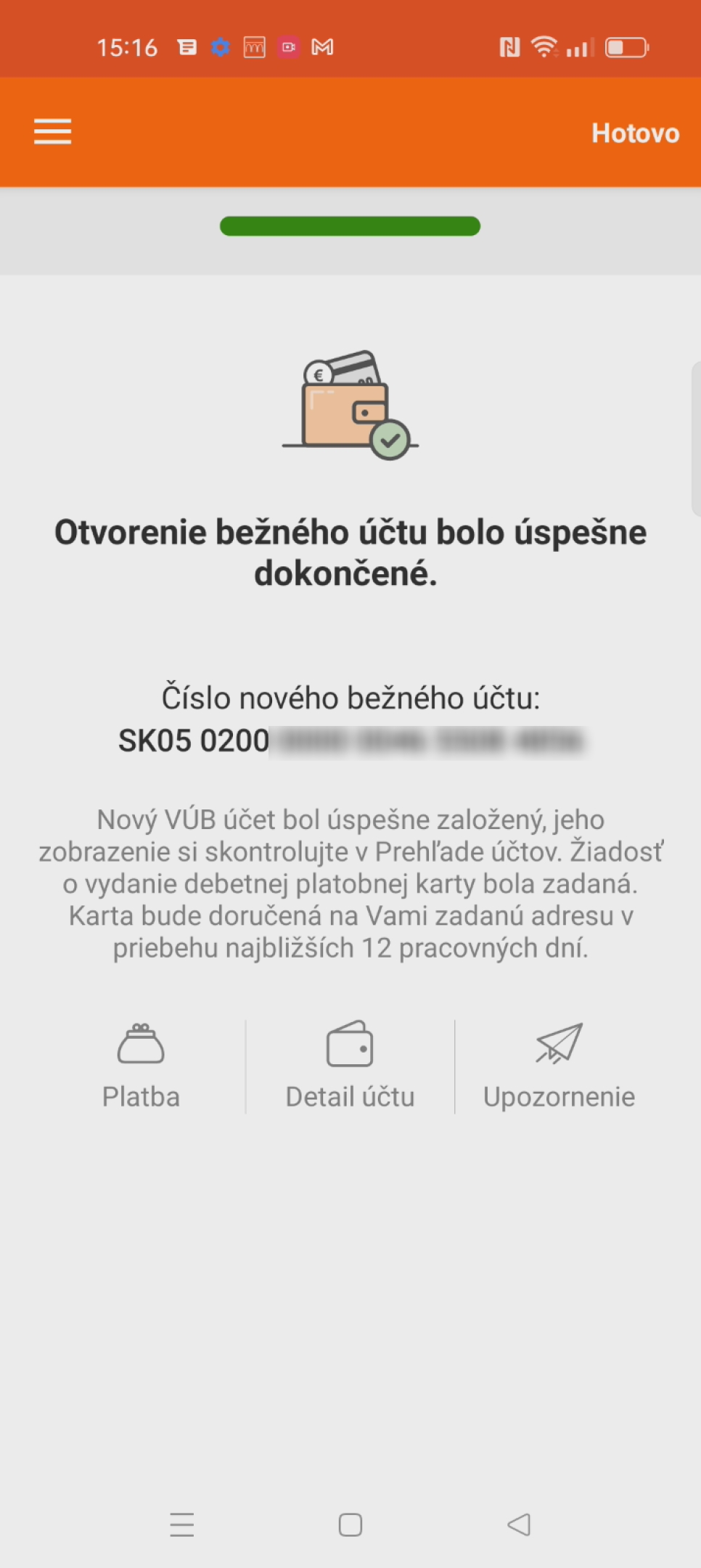Open the Platba payment shortcut
This screenshot has width=701, height=1568.
141,1065
